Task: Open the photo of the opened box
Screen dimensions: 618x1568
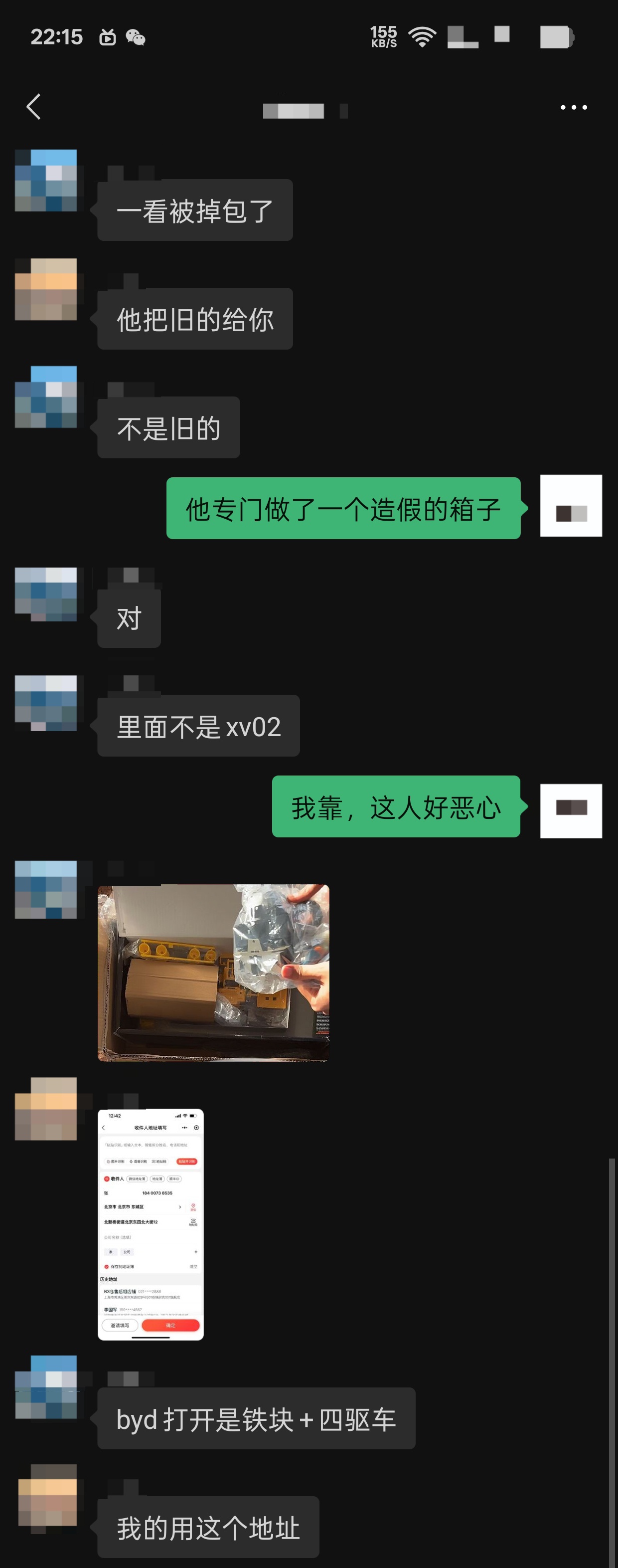Action: [x=213, y=972]
